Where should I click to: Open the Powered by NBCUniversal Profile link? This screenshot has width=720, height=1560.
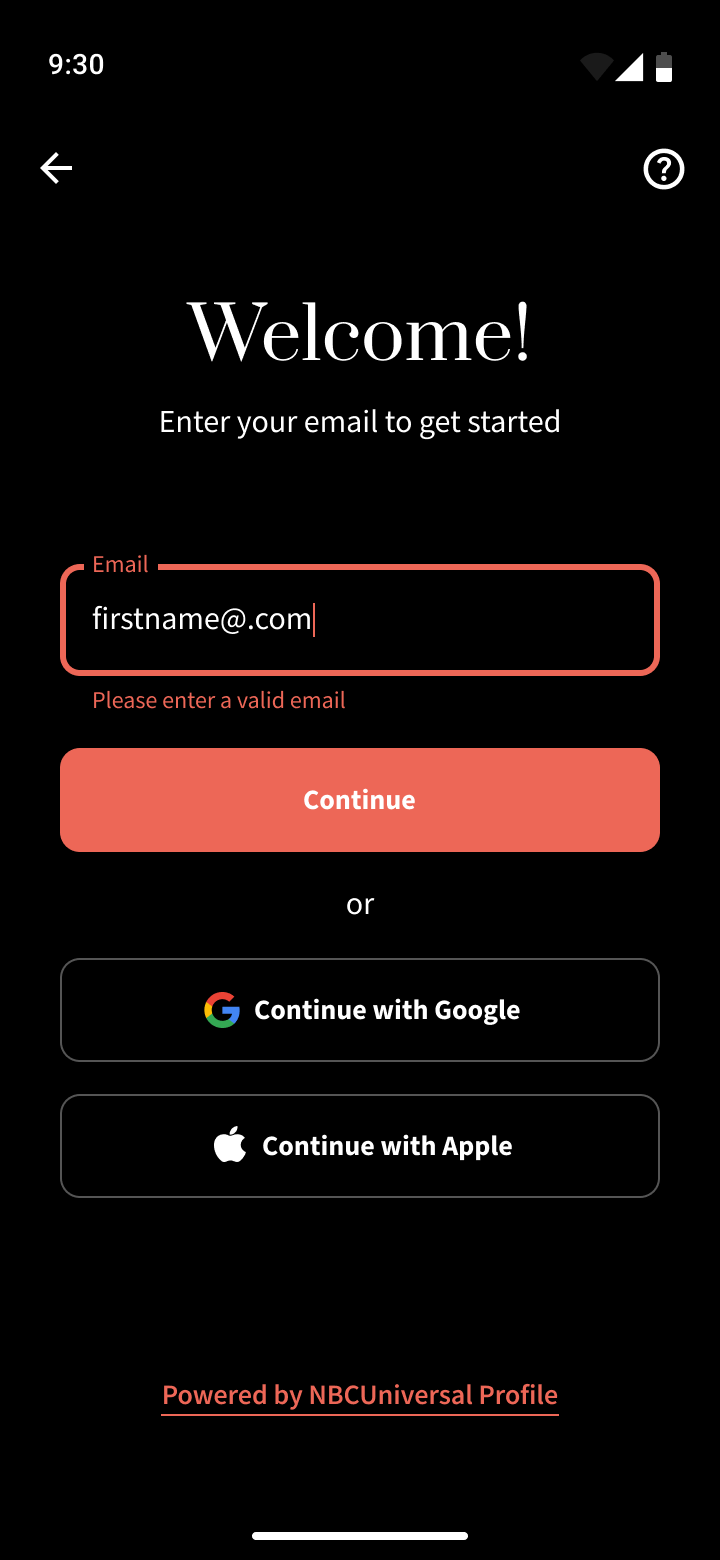pyautogui.click(x=360, y=1395)
